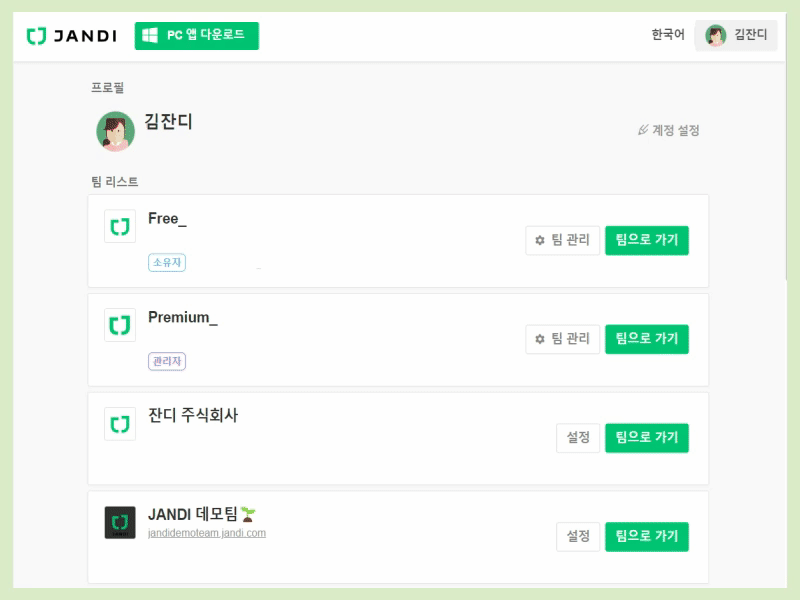Go to the Free_ team
The width and height of the screenshot is (800, 600).
646,240
